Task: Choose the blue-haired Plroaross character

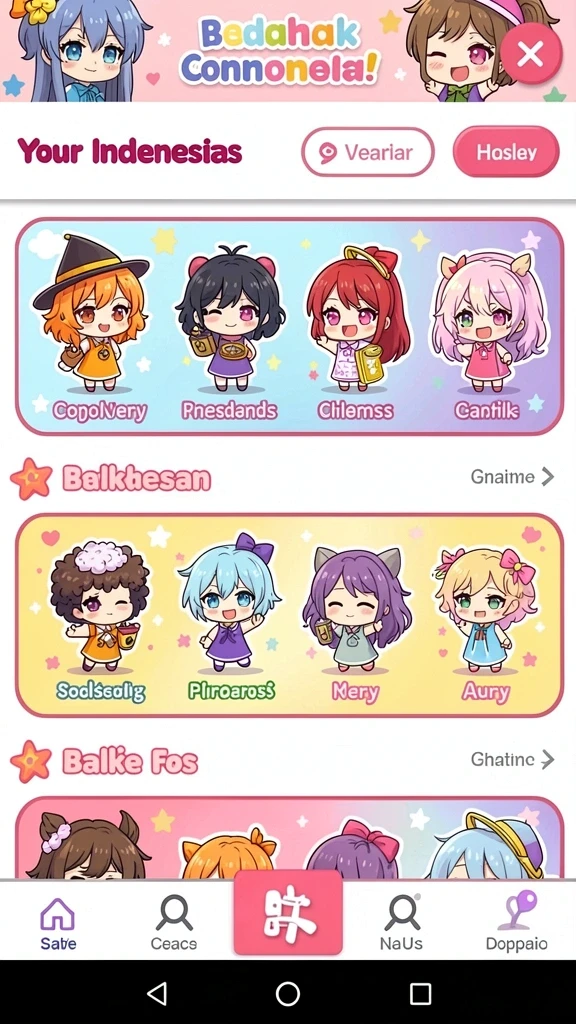Action: 232,617
